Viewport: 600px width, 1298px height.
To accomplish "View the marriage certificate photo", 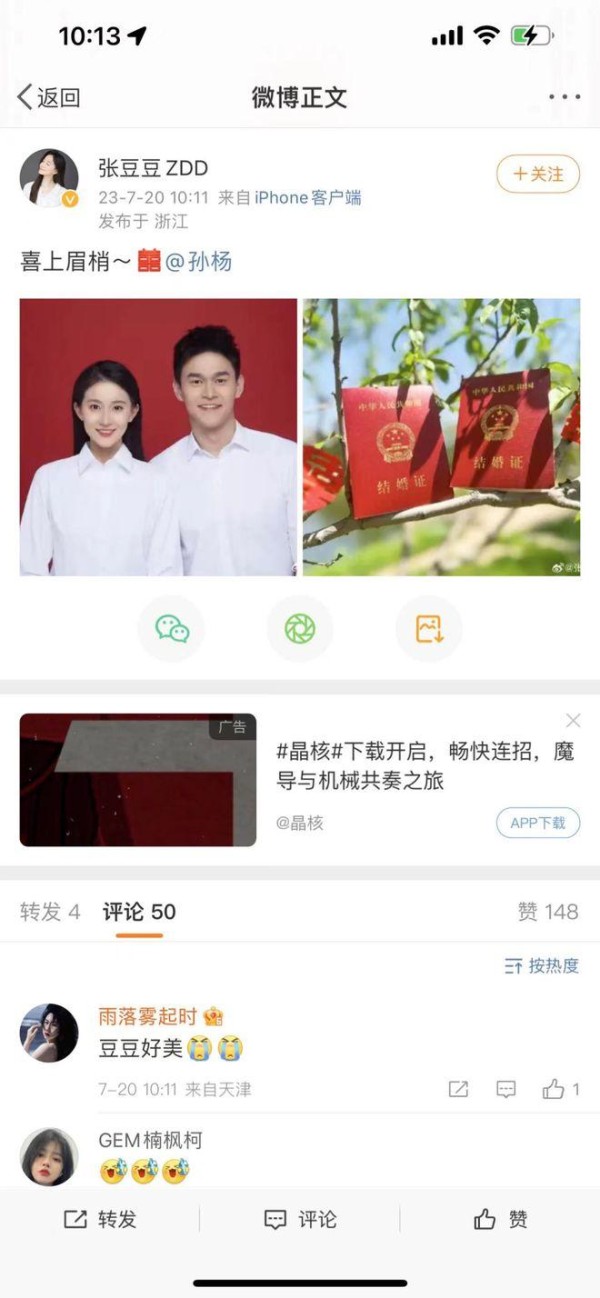I will pos(441,437).
